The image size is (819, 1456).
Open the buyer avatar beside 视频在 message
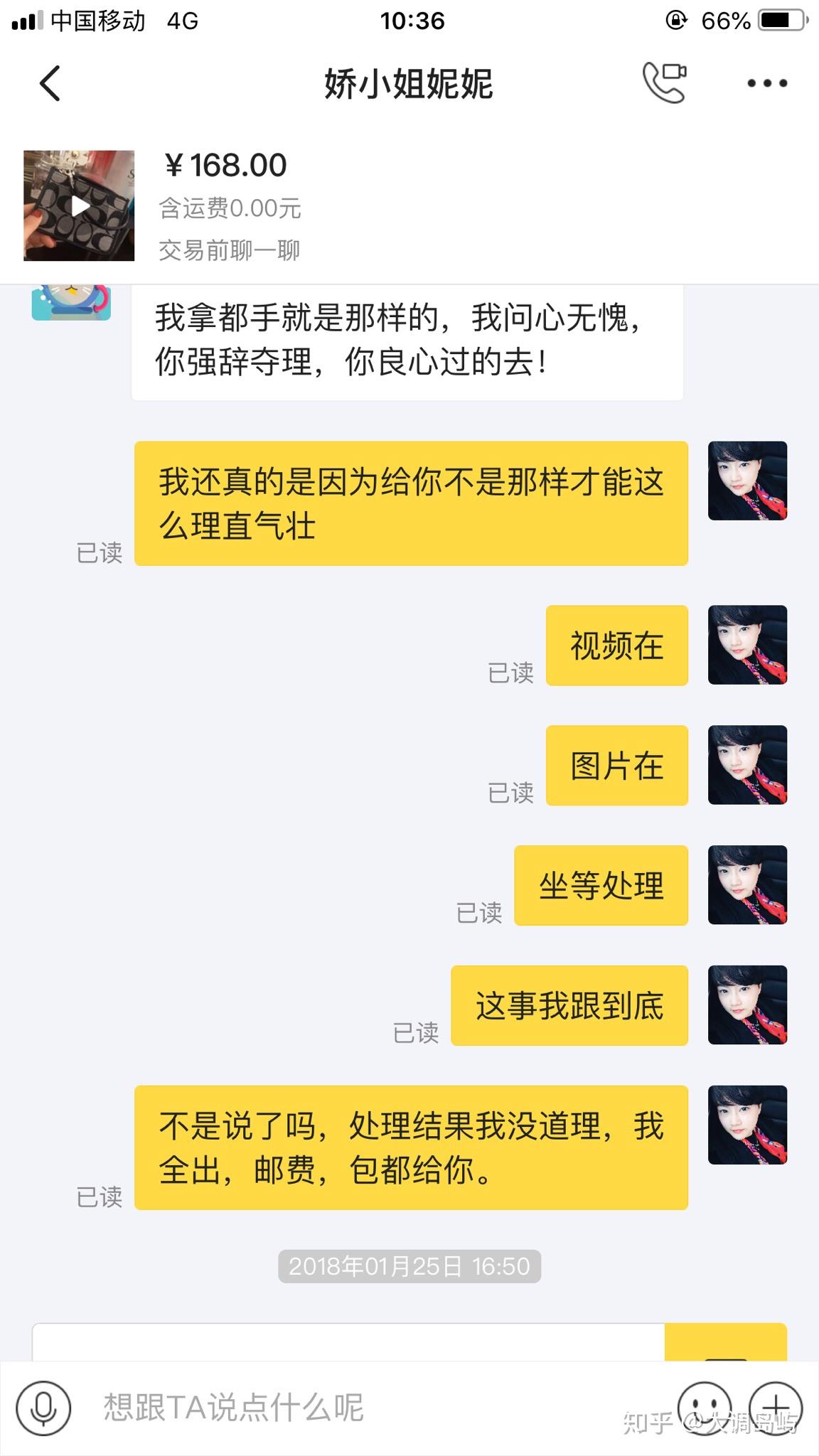(x=747, y=645)
